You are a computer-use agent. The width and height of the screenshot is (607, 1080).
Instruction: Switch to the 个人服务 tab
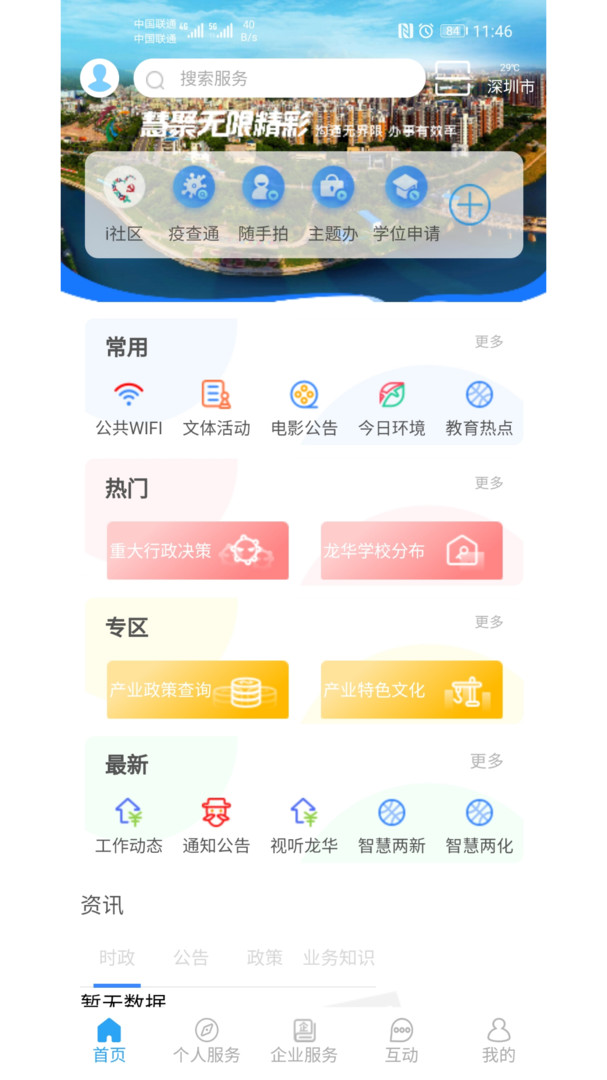207,1041
